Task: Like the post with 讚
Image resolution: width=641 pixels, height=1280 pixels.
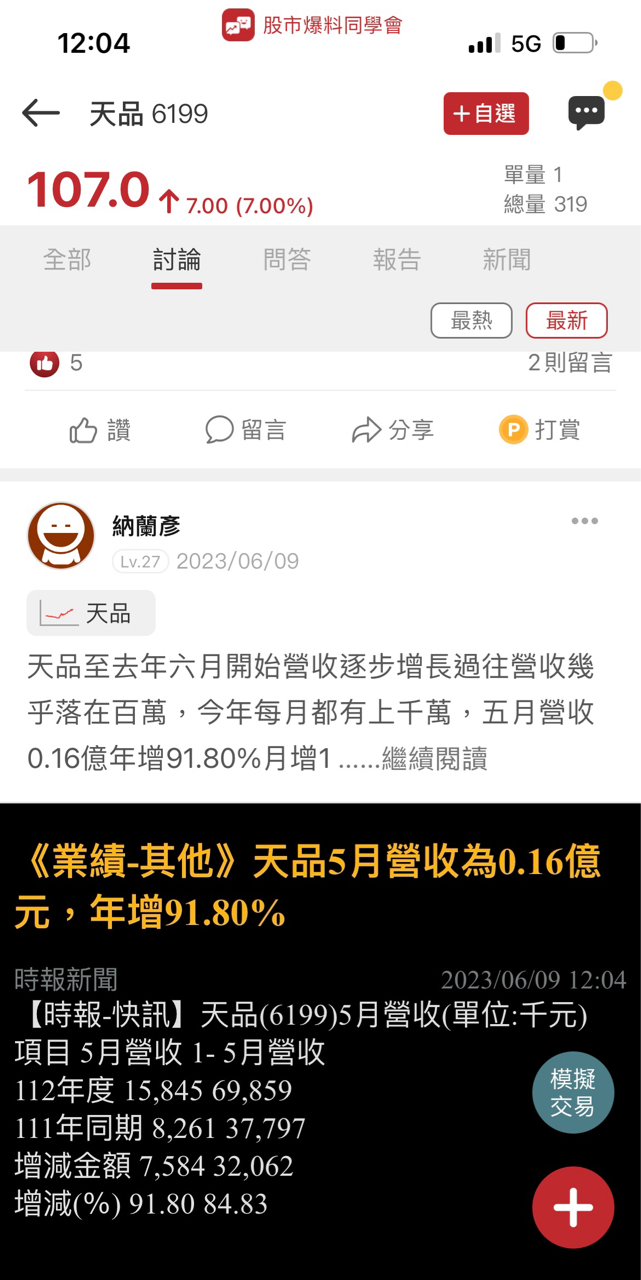Action: pos(100,430)
